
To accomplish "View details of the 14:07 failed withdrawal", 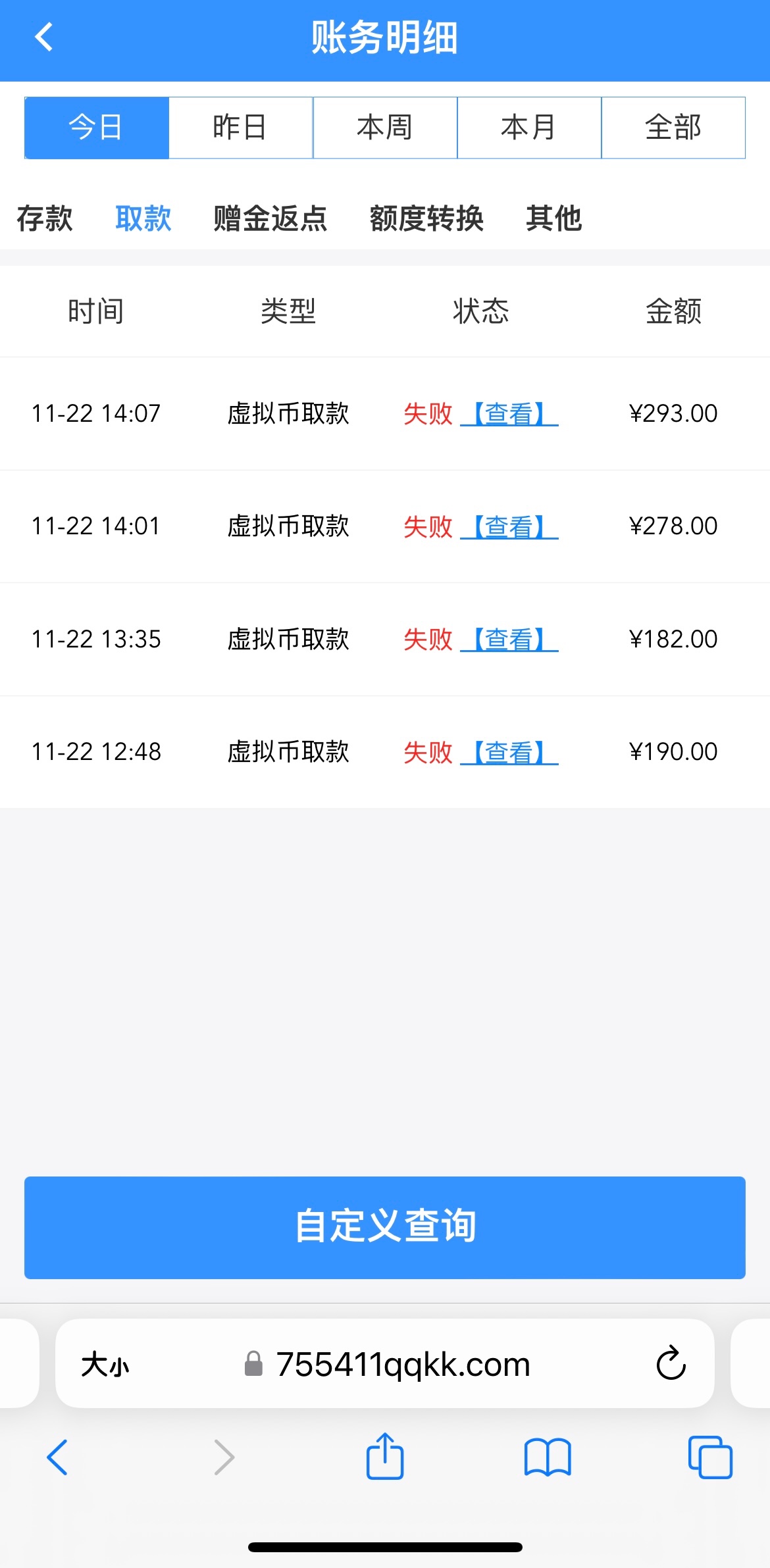I will point(509,414).
